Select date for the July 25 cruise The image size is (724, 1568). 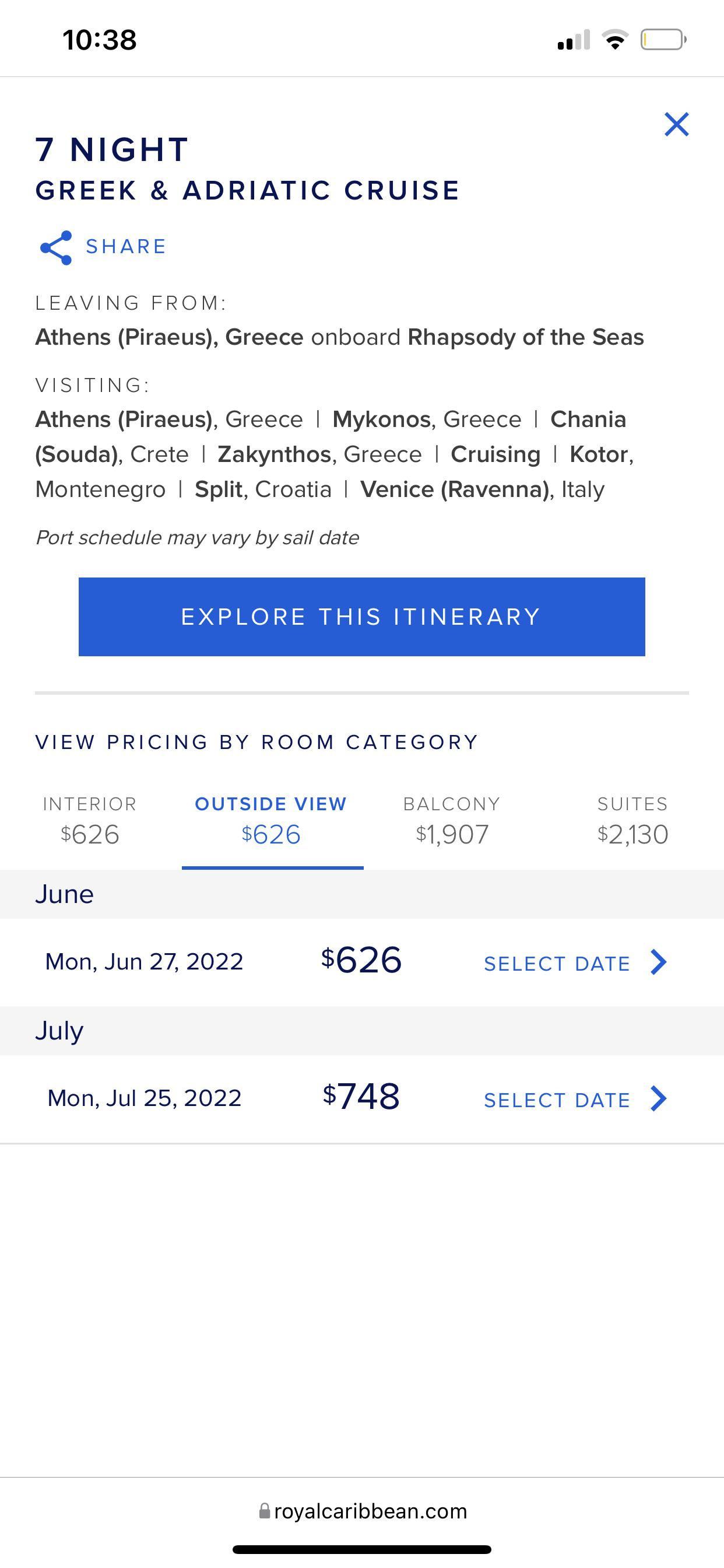(x=556, y=1100)
